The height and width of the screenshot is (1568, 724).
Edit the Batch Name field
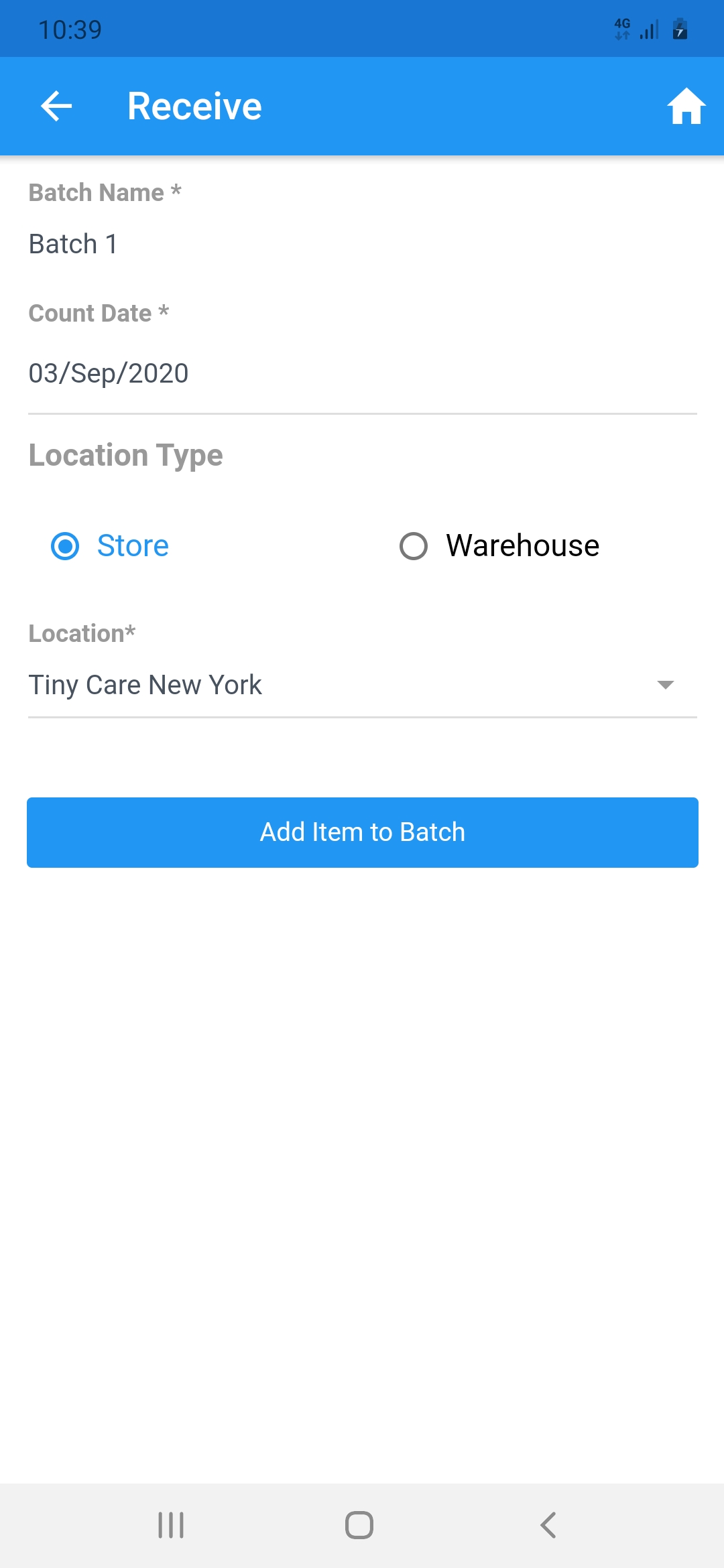(362, 244)
